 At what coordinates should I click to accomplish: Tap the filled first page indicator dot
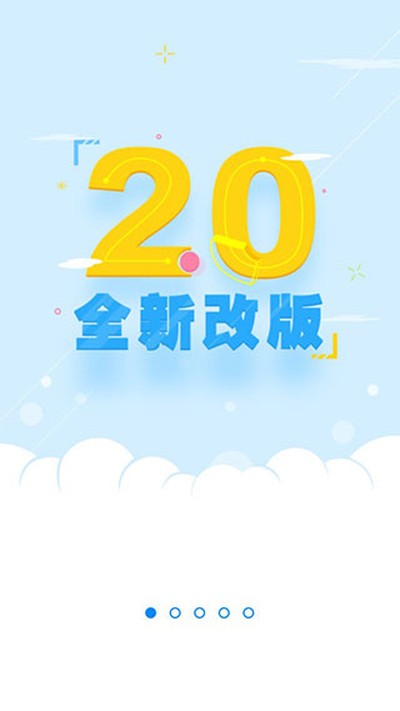(151, 613)
